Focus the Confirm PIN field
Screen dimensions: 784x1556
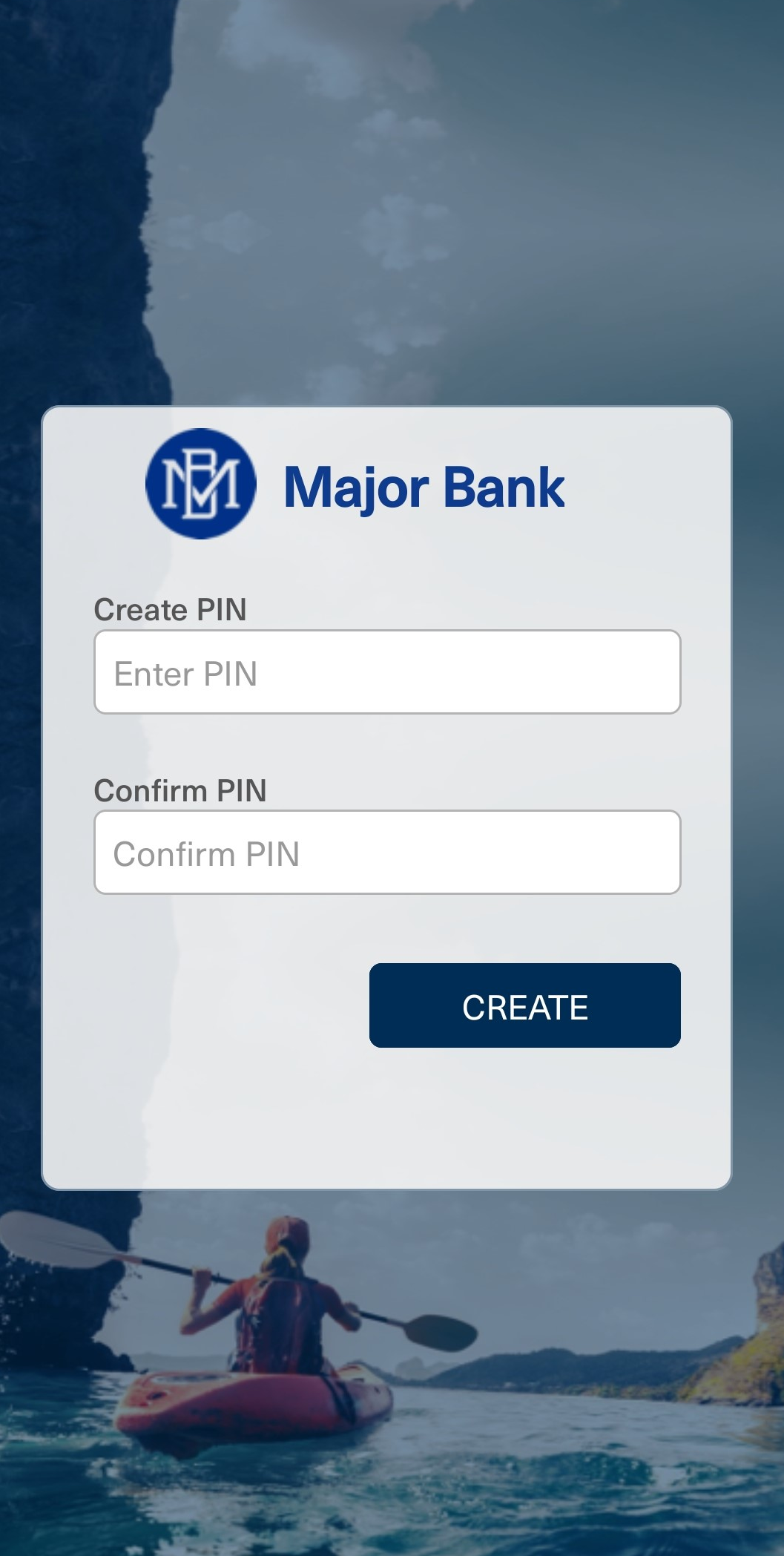pyautogui.click(x=387, y=853)
